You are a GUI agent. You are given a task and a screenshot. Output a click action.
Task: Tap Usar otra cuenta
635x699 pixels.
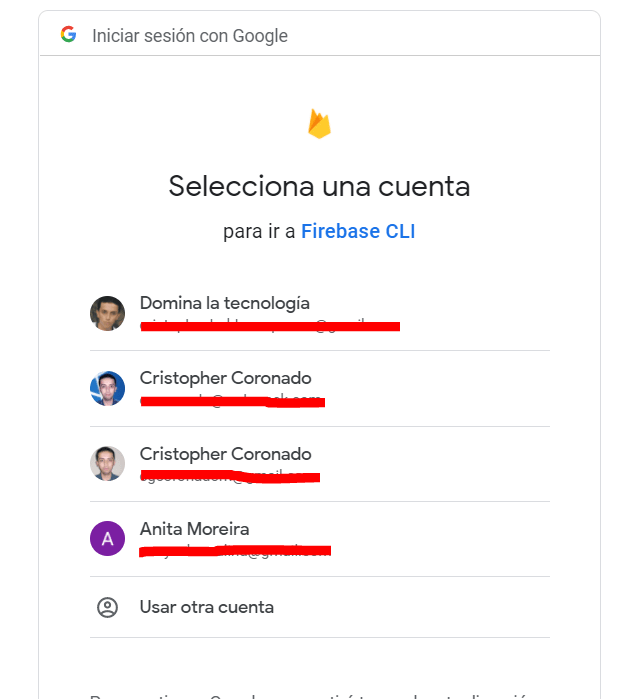click(206, 607)
